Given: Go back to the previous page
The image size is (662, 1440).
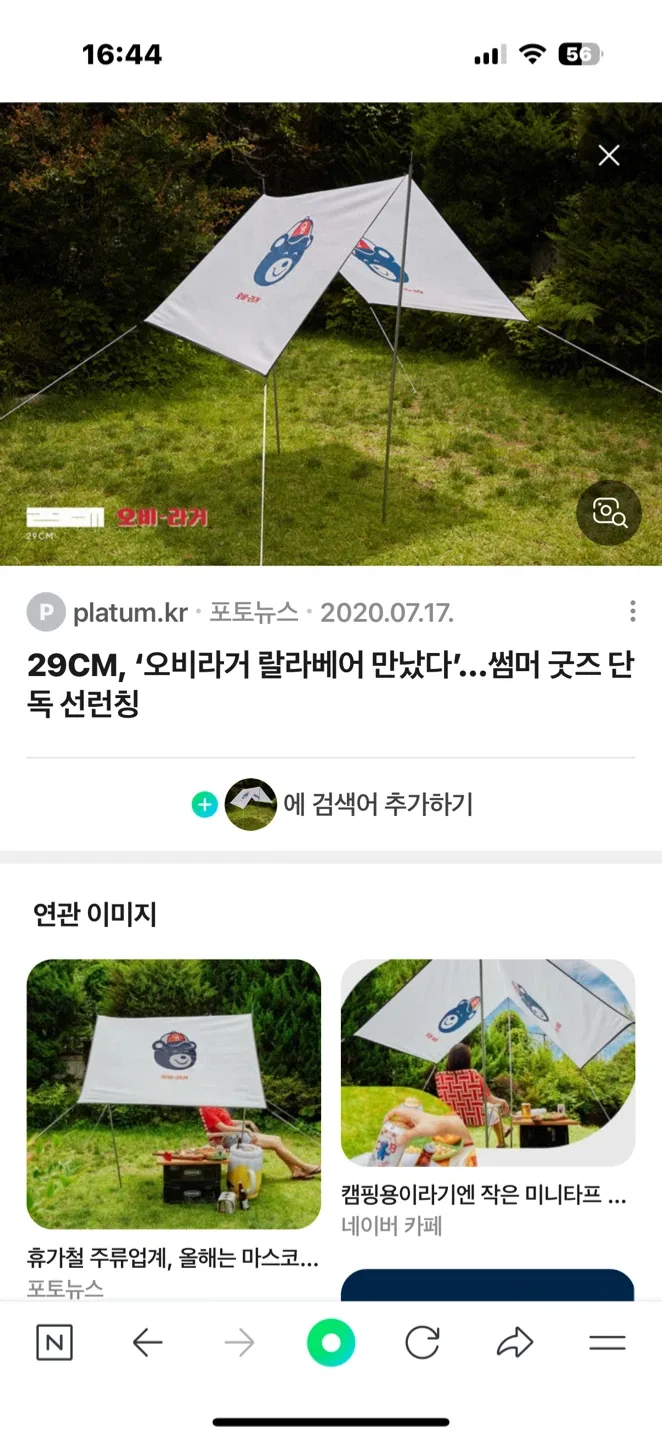Looking at the screenshot, I should coord(147,1343).
